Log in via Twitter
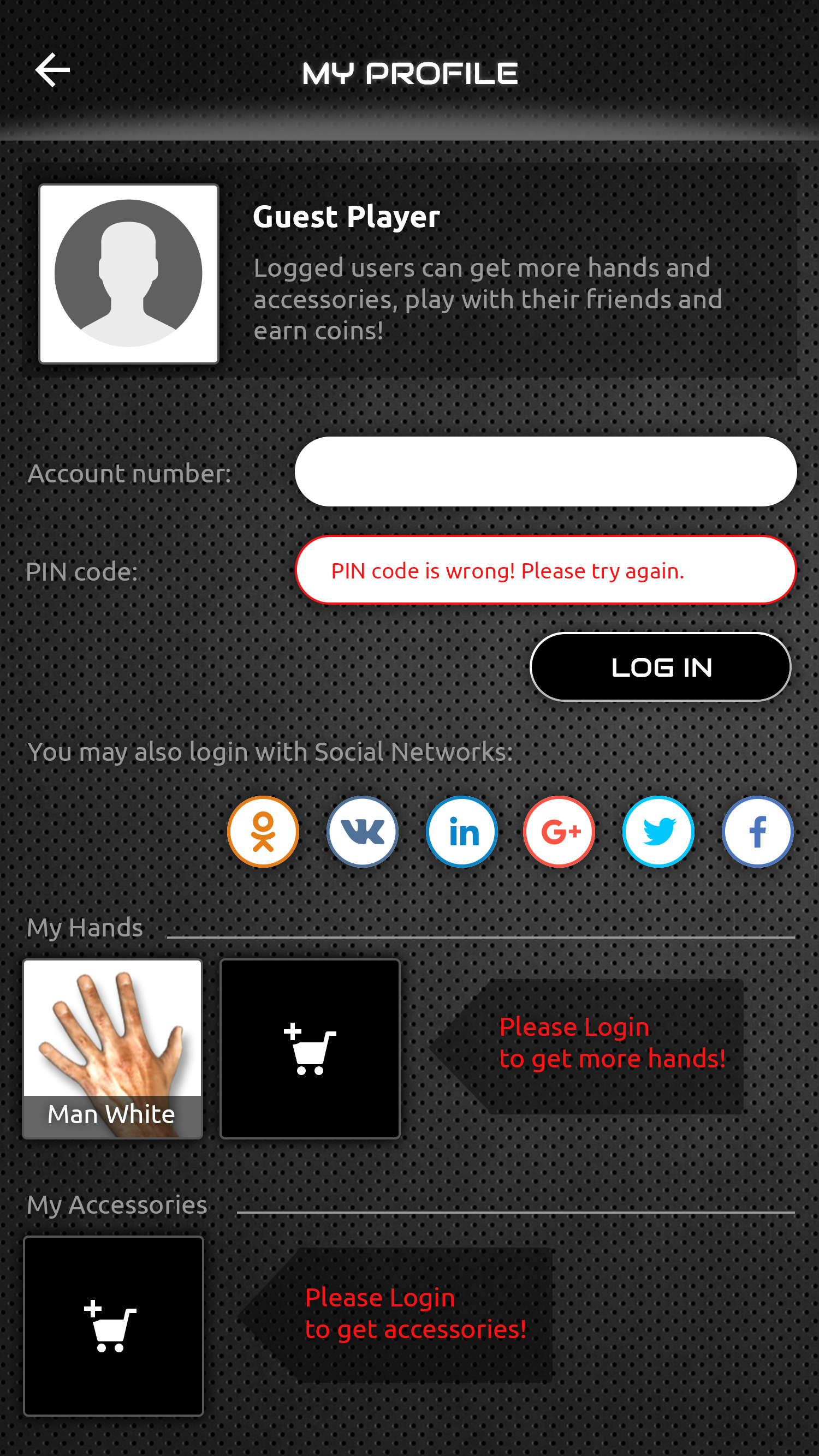 click(658, 832)
